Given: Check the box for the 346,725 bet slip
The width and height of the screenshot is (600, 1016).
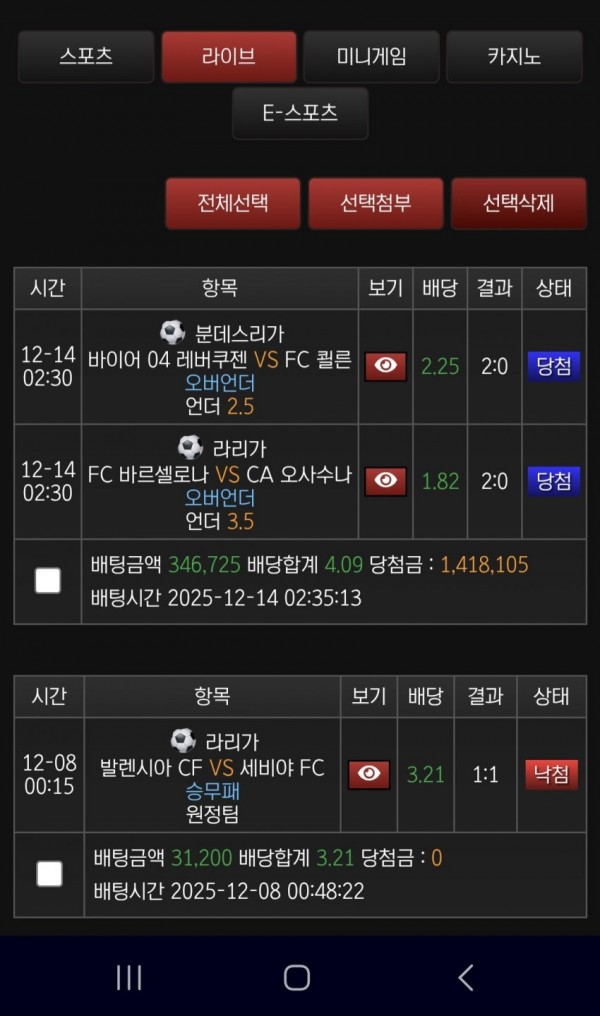Looking at the screenshot, I should (x=48, y=581).
